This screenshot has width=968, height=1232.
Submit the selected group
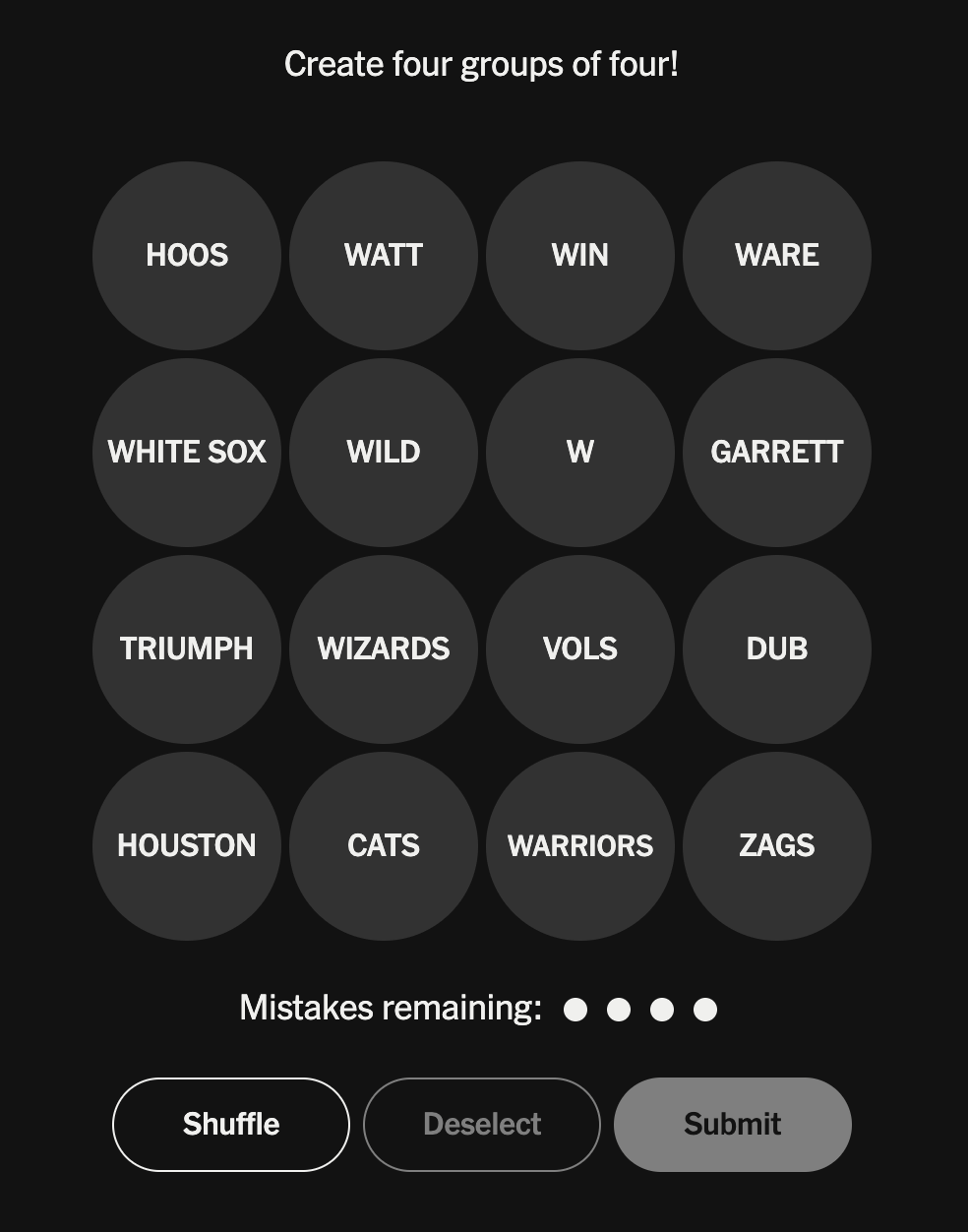733,1125
